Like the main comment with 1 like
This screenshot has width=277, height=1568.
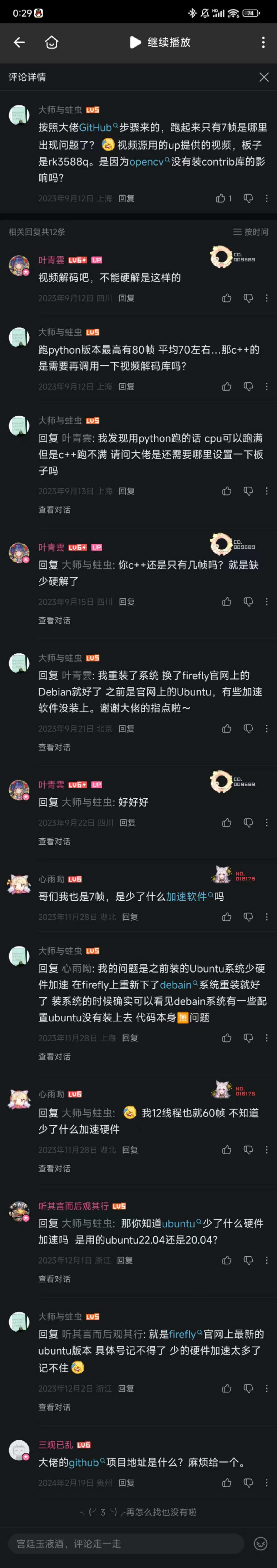coord(220,198)
